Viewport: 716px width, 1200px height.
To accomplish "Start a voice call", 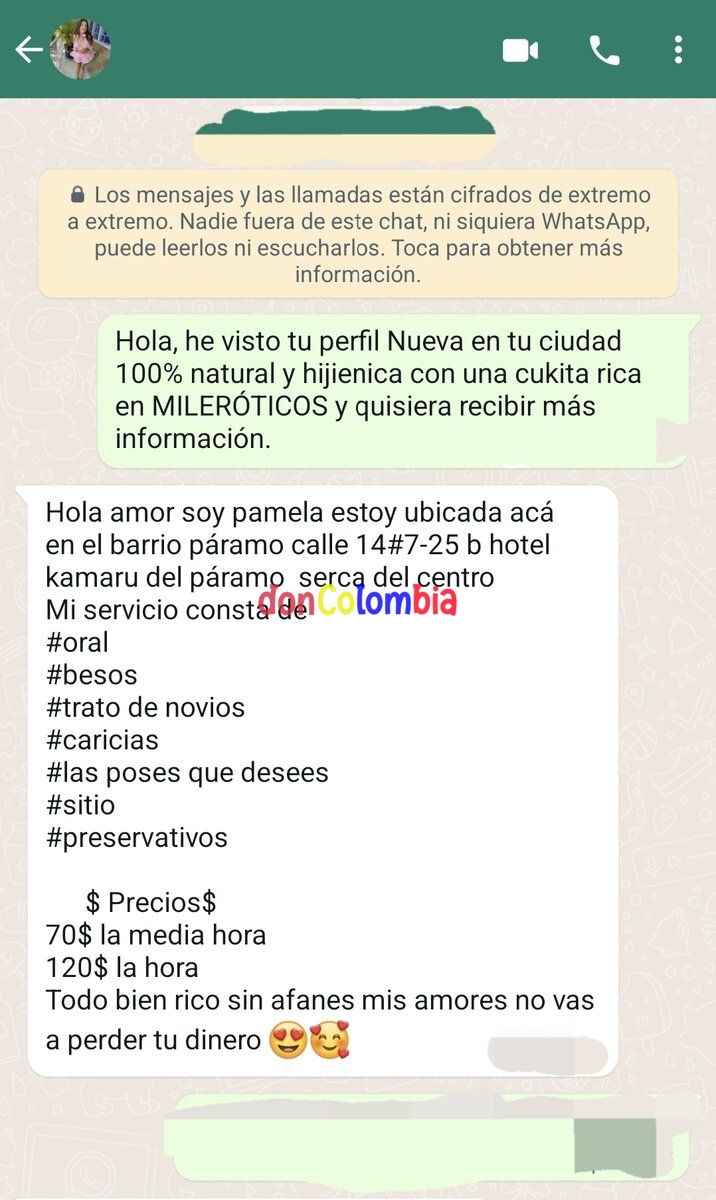I will [x=604, y=50].
